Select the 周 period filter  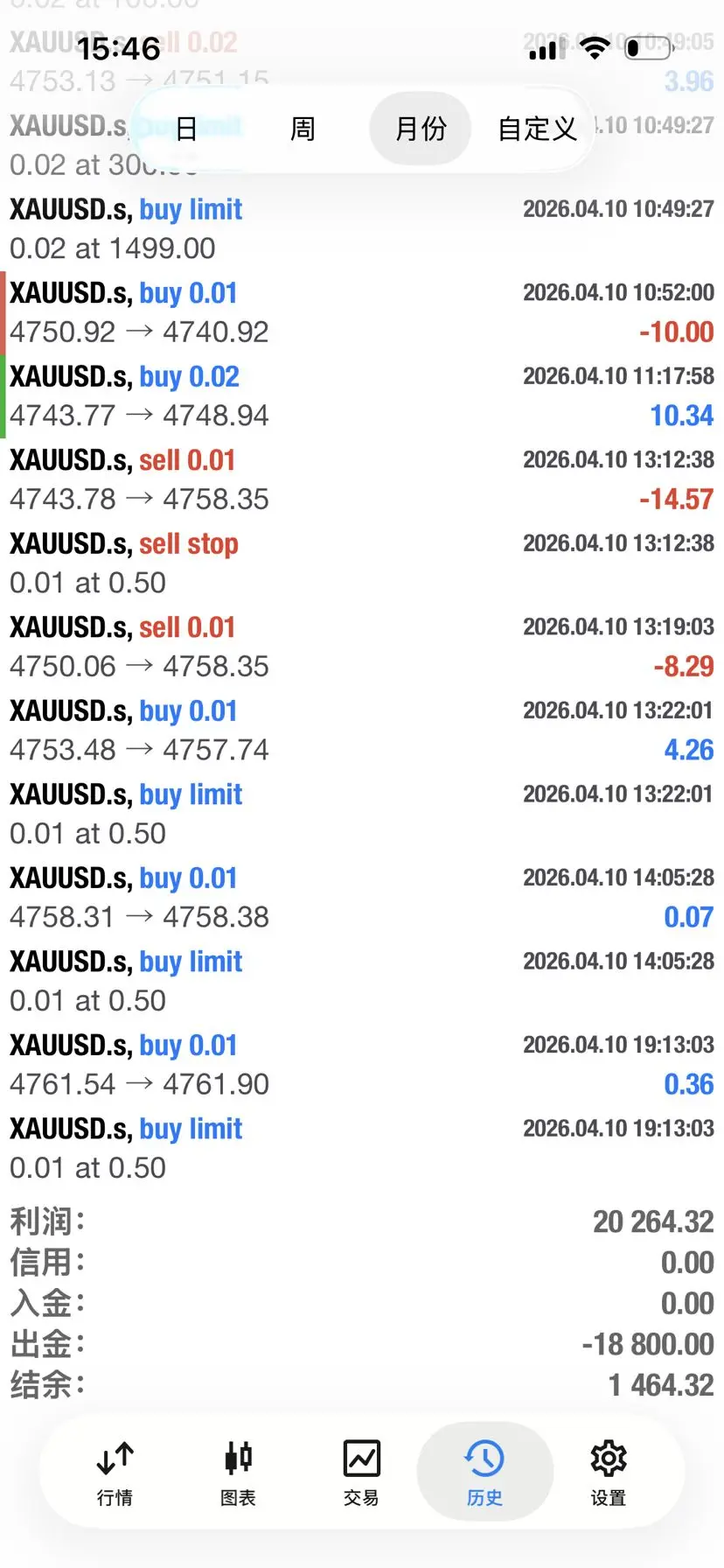pyautogui.click(x=303, y=129)
